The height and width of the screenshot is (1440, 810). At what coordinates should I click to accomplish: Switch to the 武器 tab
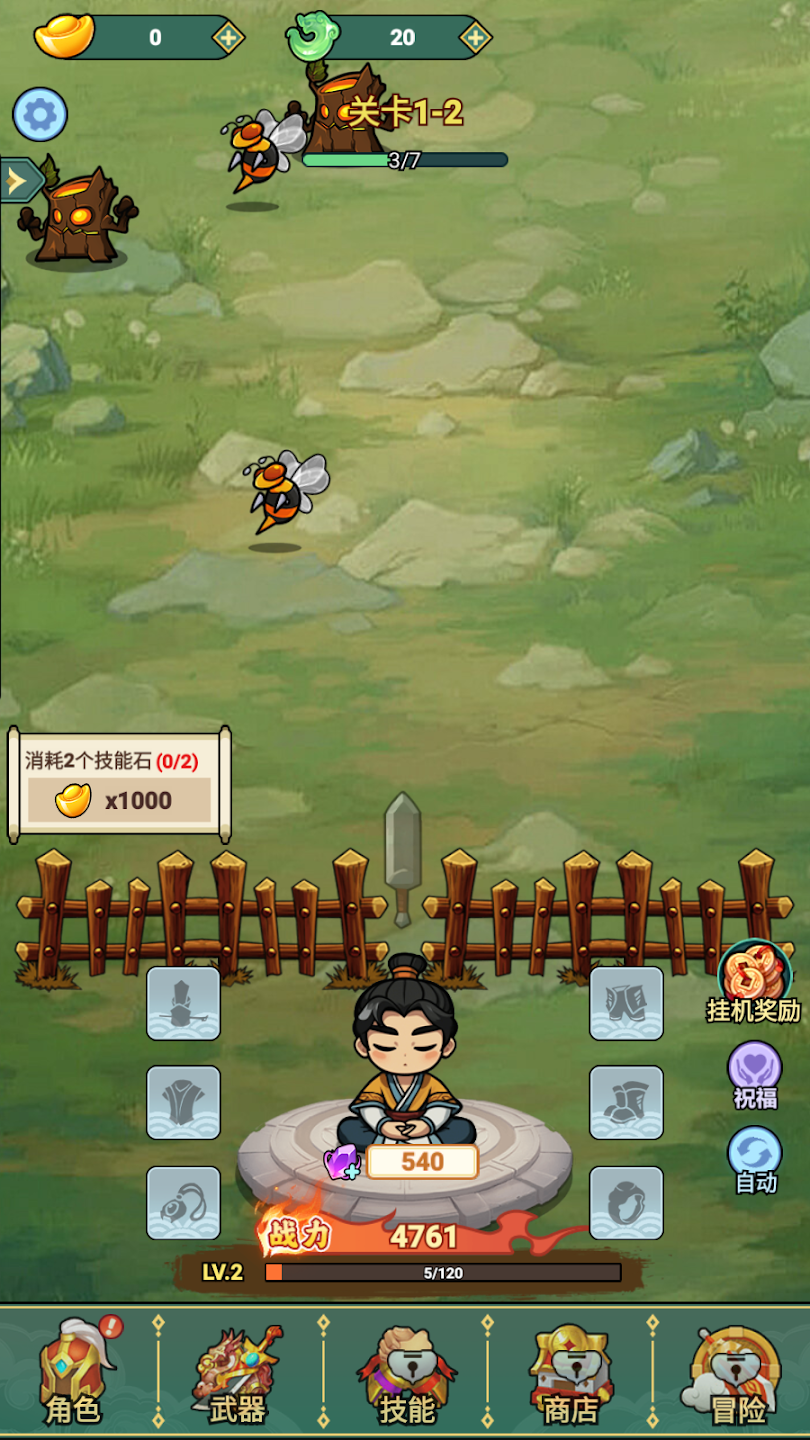(238, 1372)
